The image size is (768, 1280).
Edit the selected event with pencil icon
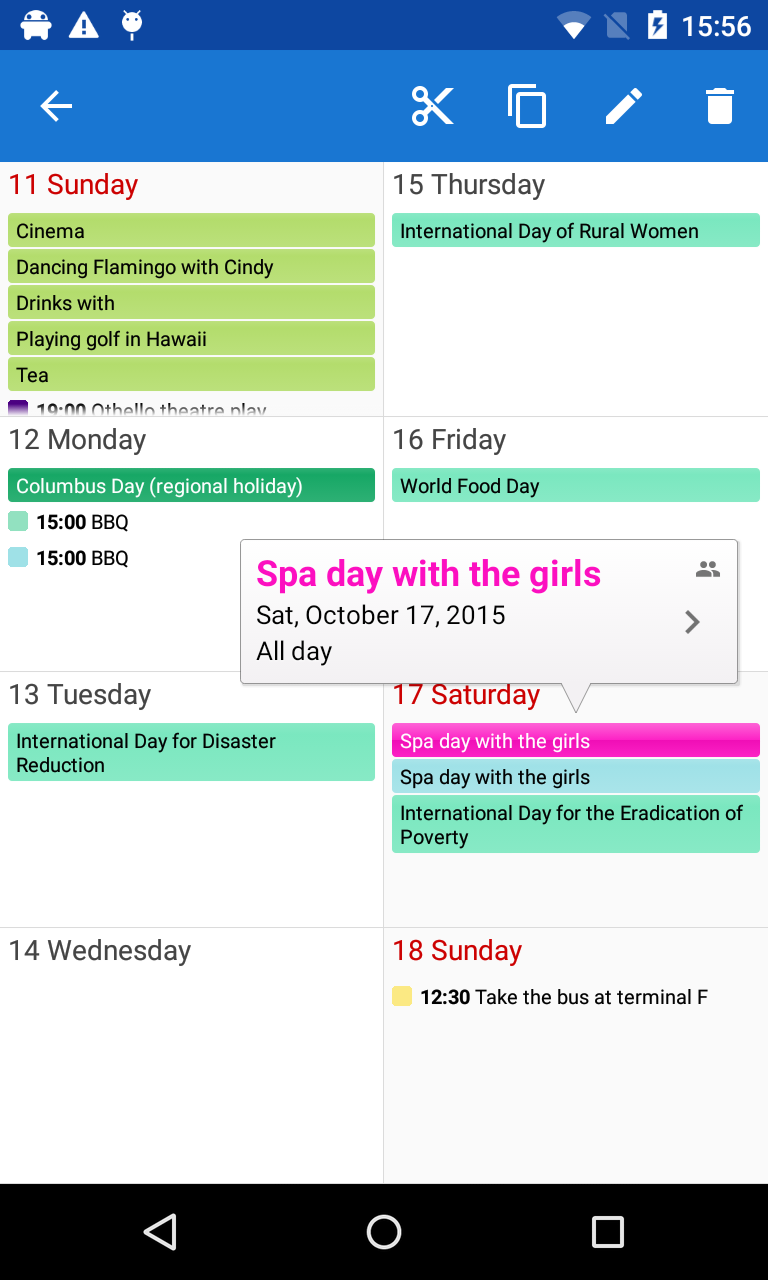click(x=624, y=106)
